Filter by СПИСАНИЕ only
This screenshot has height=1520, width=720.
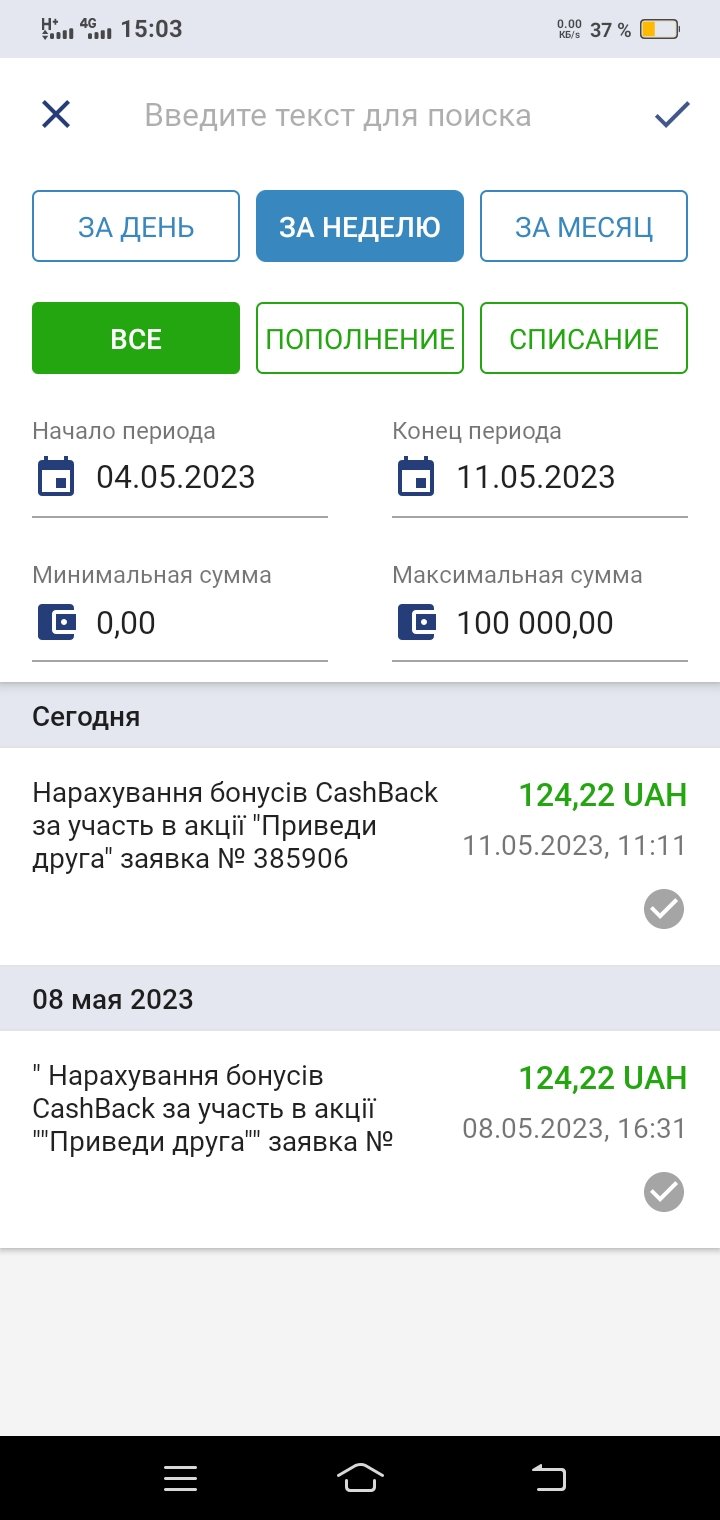tap(584, 338)
